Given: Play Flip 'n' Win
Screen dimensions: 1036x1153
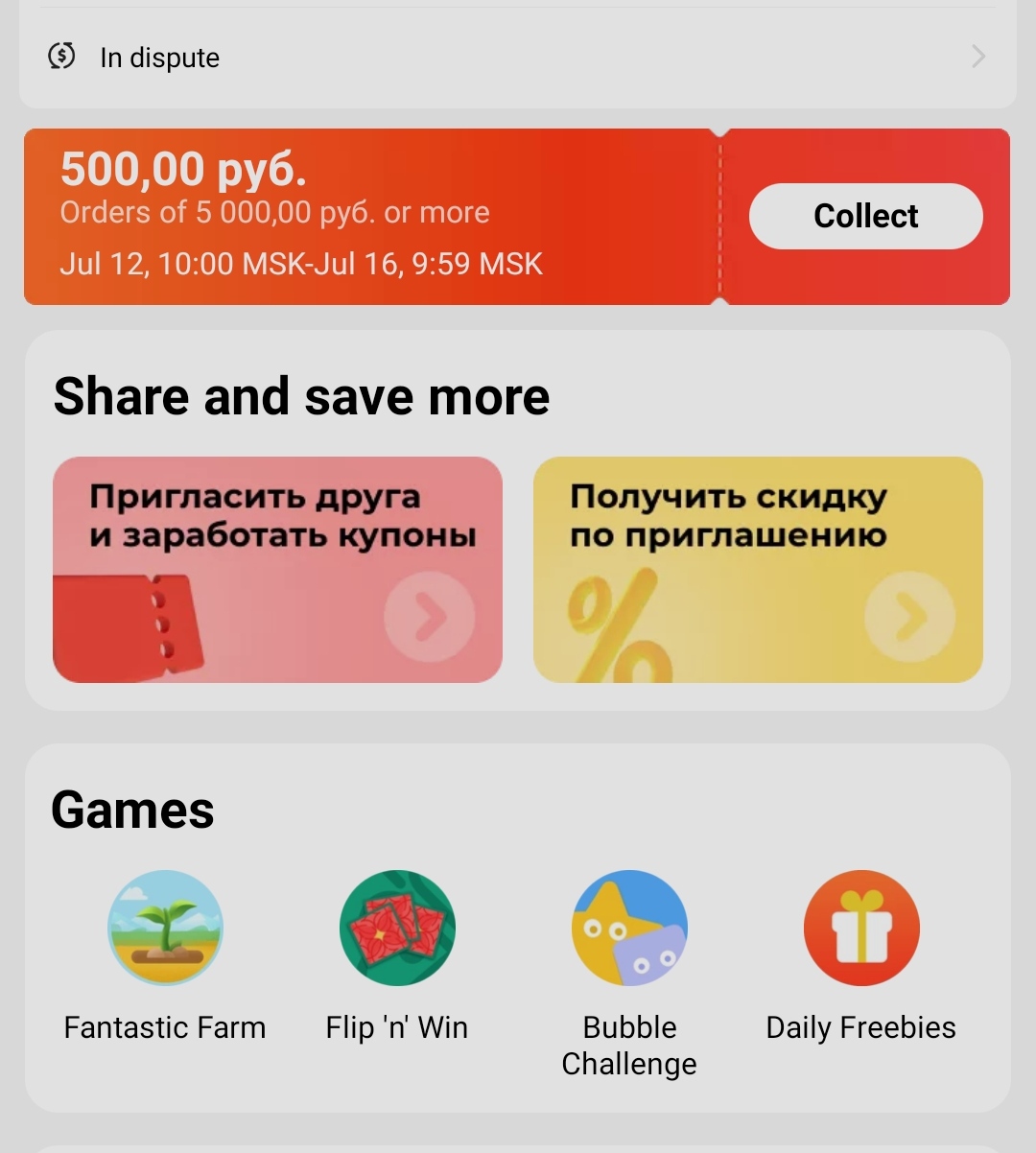Looking at the screenshot, I should point(397,928).
